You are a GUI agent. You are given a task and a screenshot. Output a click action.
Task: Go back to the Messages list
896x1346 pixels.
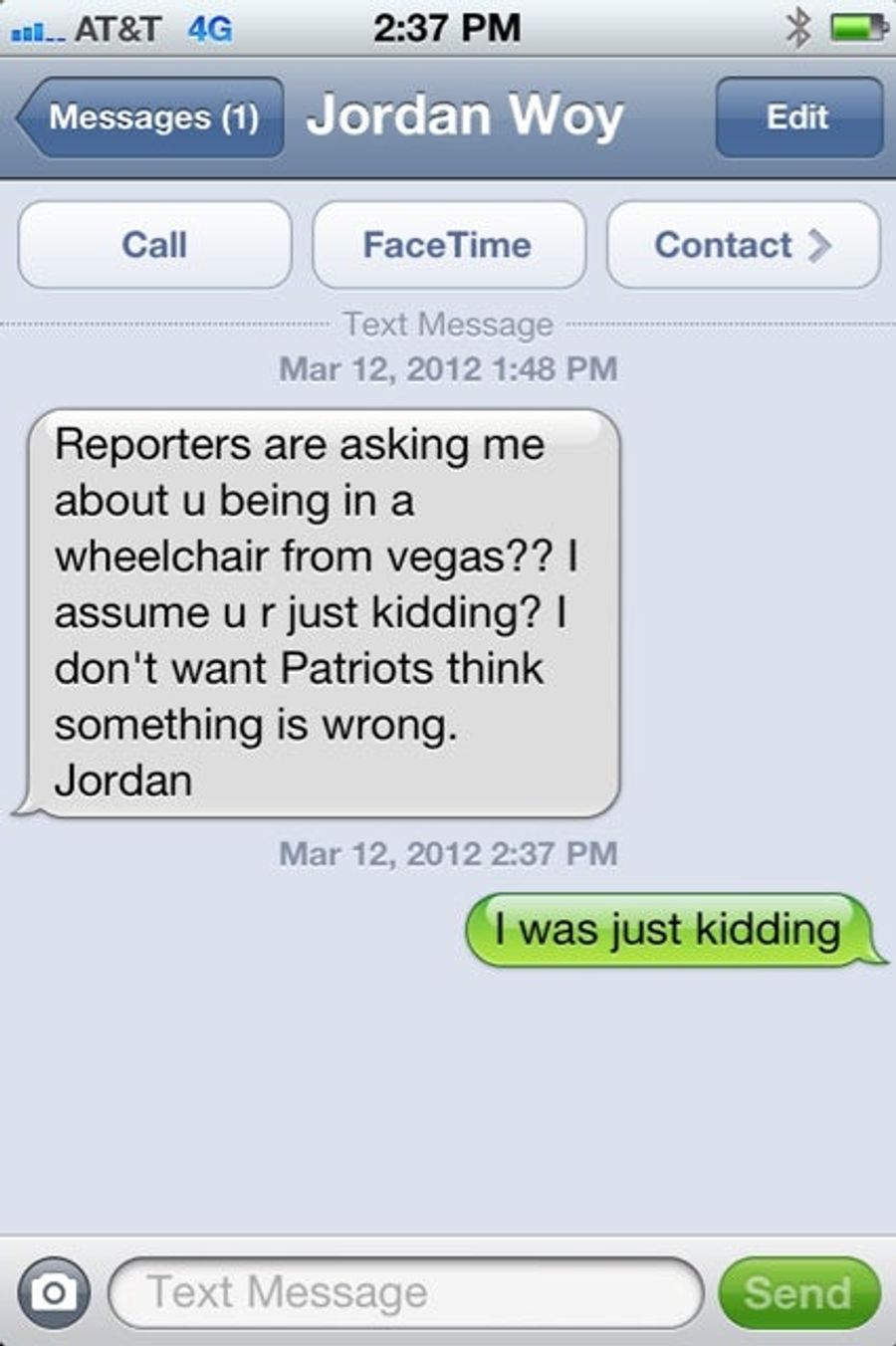(x=151, y=117)
